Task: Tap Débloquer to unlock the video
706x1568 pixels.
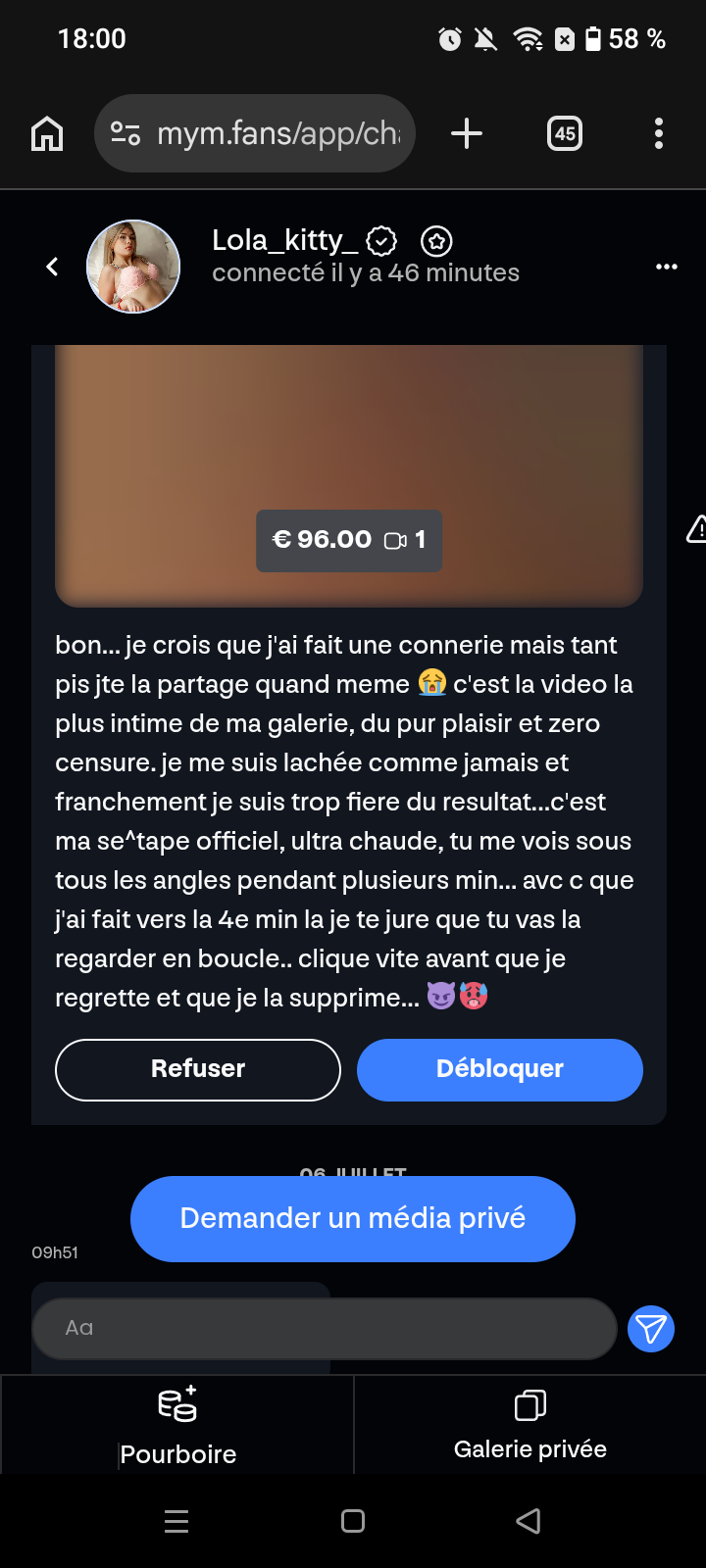Action: click(500, 1069)
